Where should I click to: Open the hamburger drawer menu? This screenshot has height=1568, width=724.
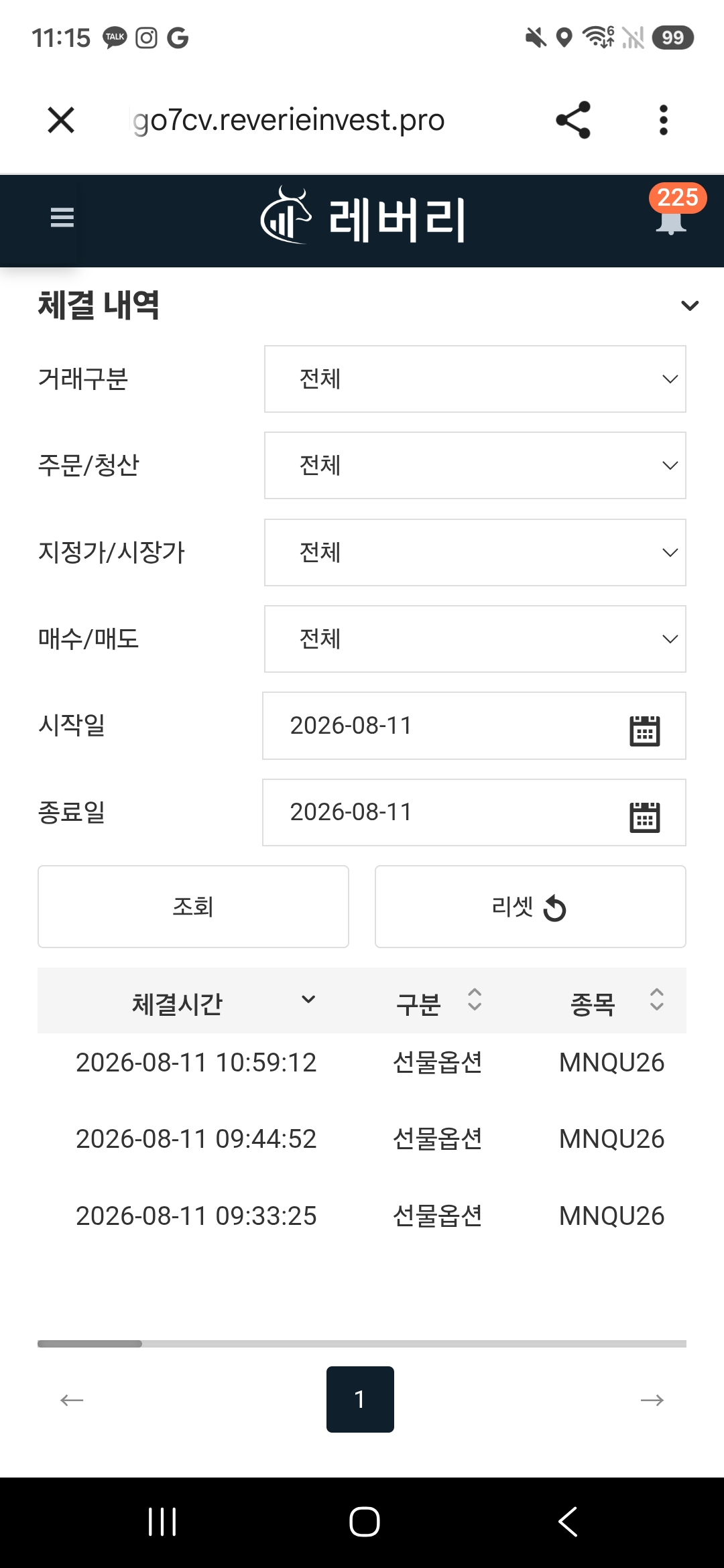point(62,217)
